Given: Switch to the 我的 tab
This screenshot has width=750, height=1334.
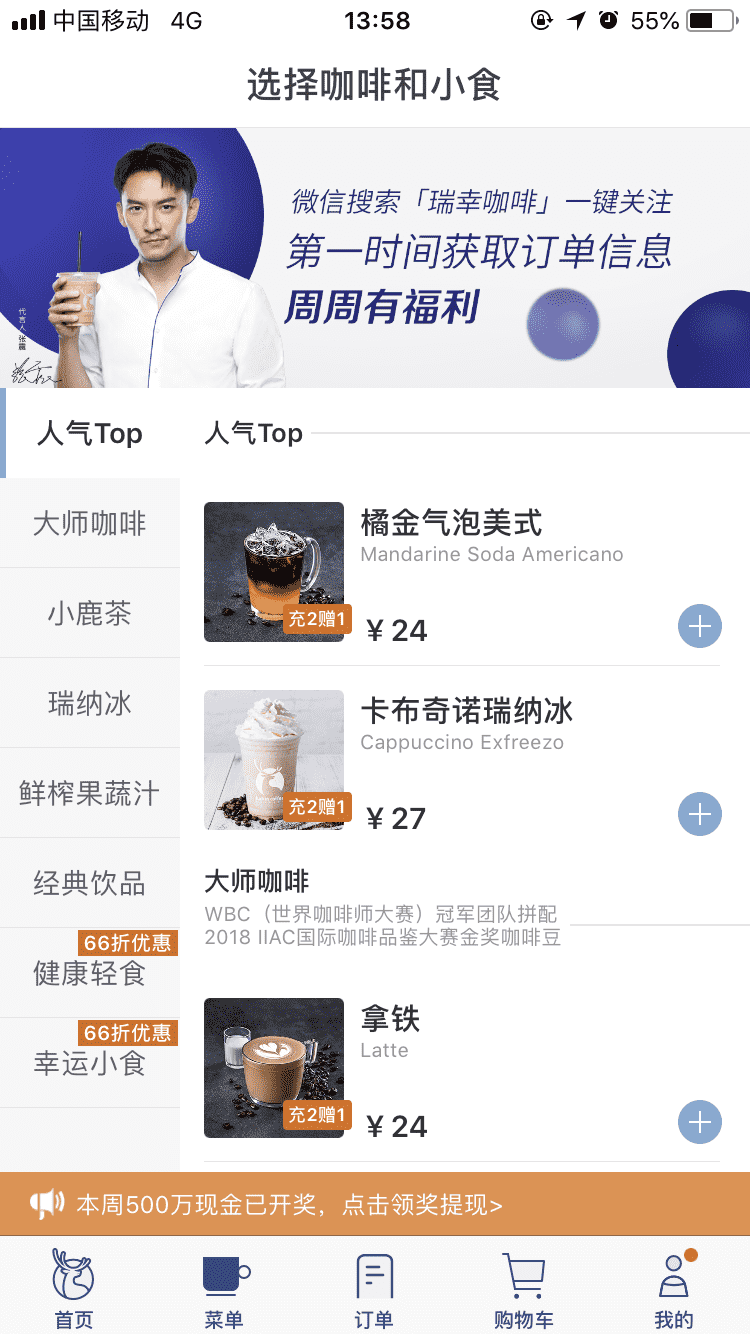Looking at the screenshot, I should tap(674, 1288).
